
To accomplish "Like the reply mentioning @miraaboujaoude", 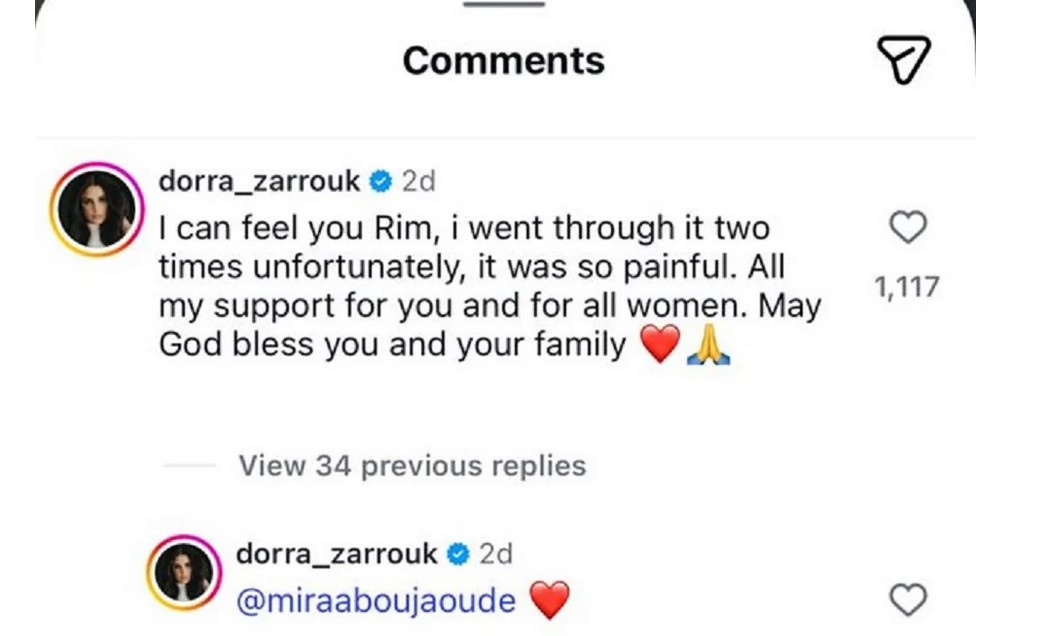I will coord(907,600).
